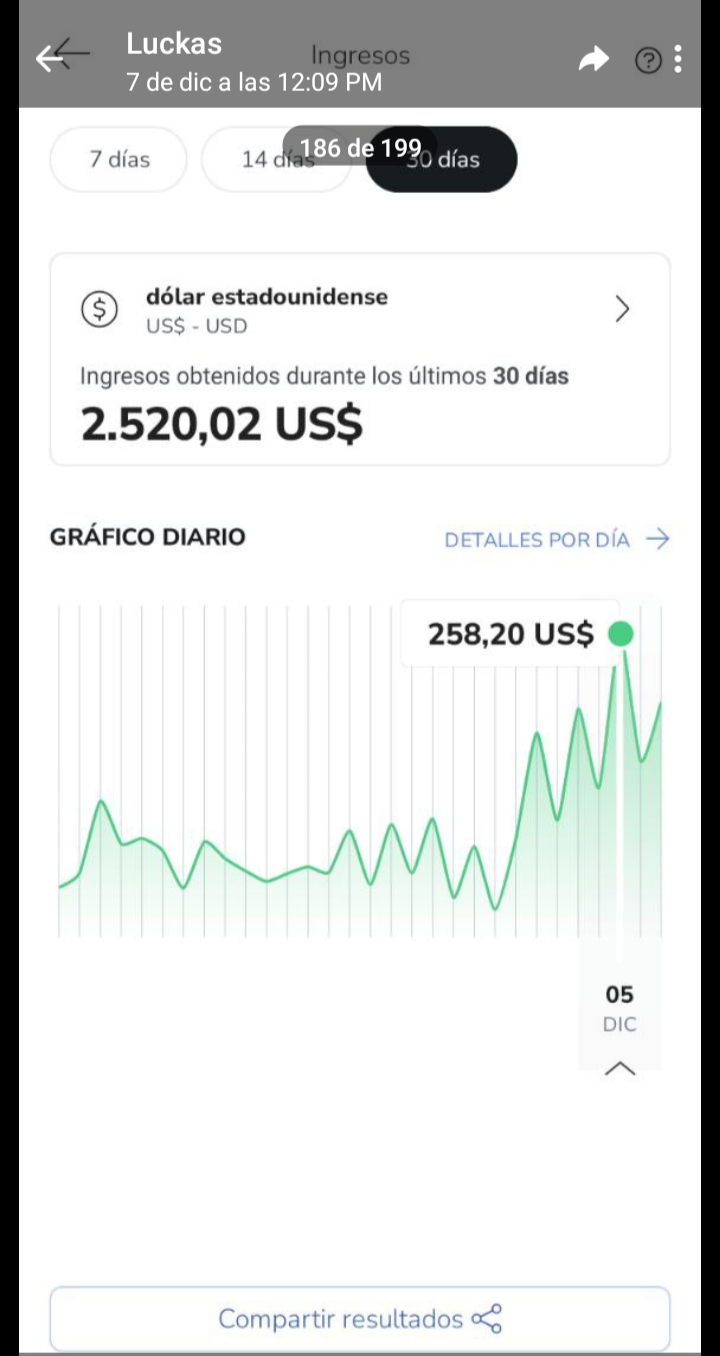
Task: Open the three-dot overflow menu
Action: point(678,60)
